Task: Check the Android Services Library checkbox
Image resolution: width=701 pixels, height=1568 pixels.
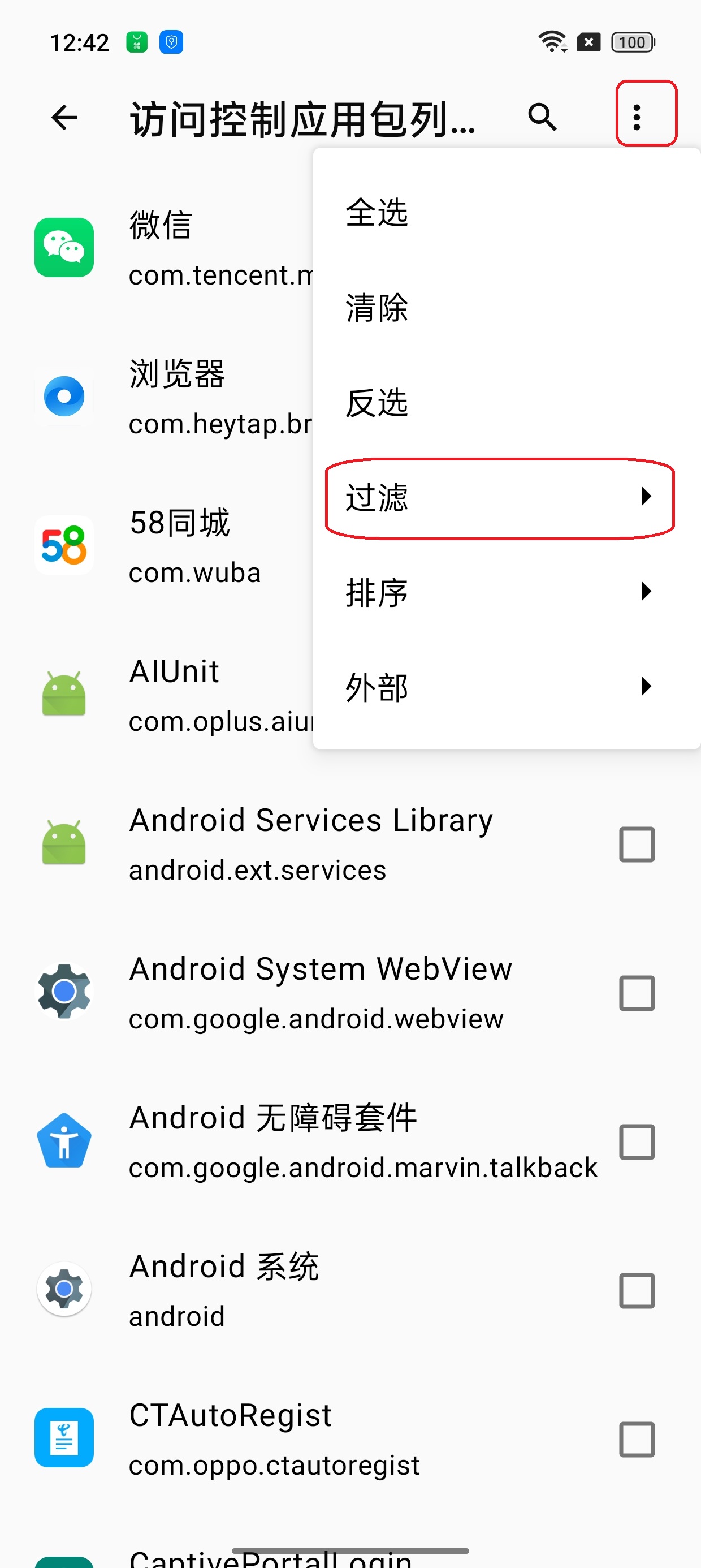Action: point(636,845)
